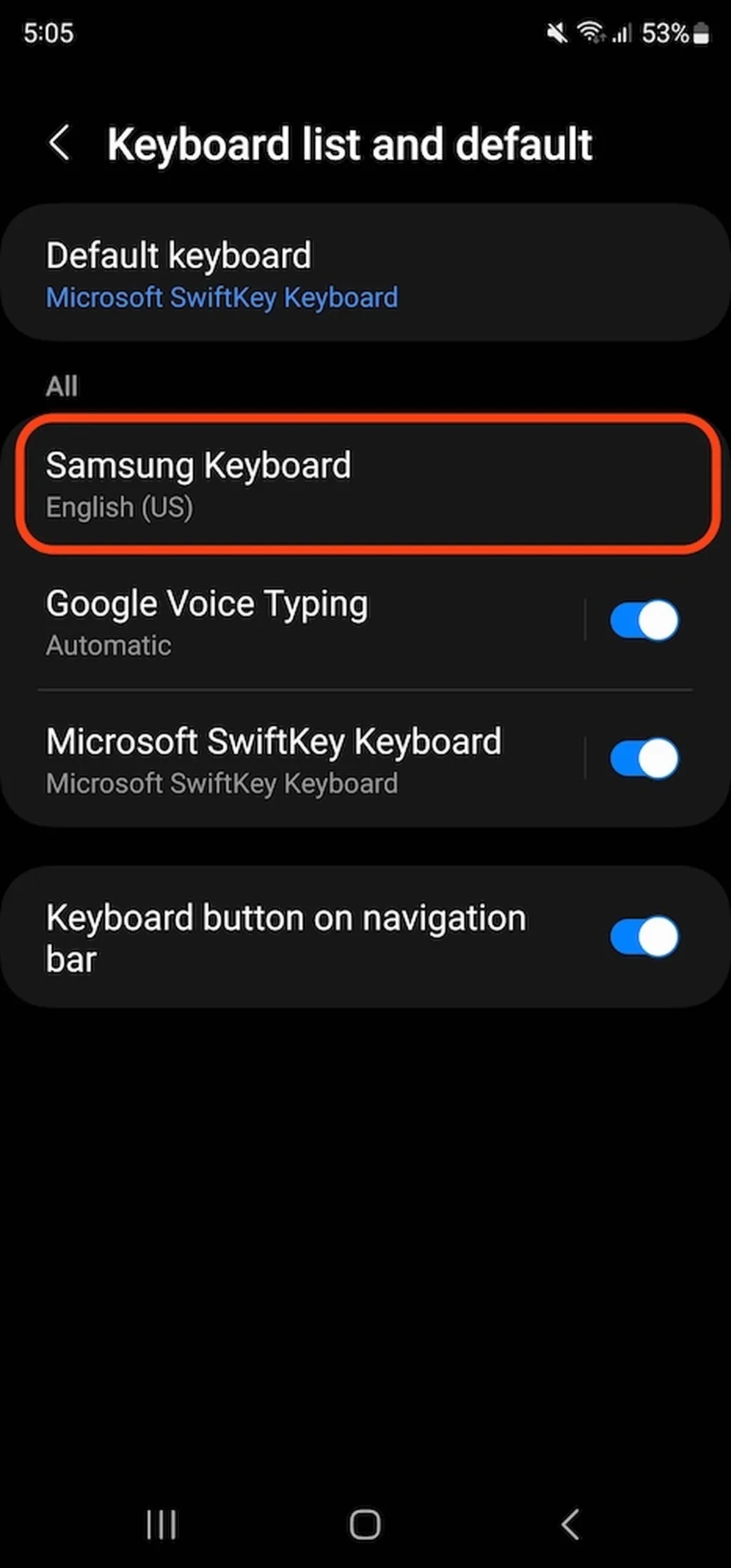The image size is (731, 1568).
Task: Go back from Keyboard list and default
Action: tap(60, 143)
